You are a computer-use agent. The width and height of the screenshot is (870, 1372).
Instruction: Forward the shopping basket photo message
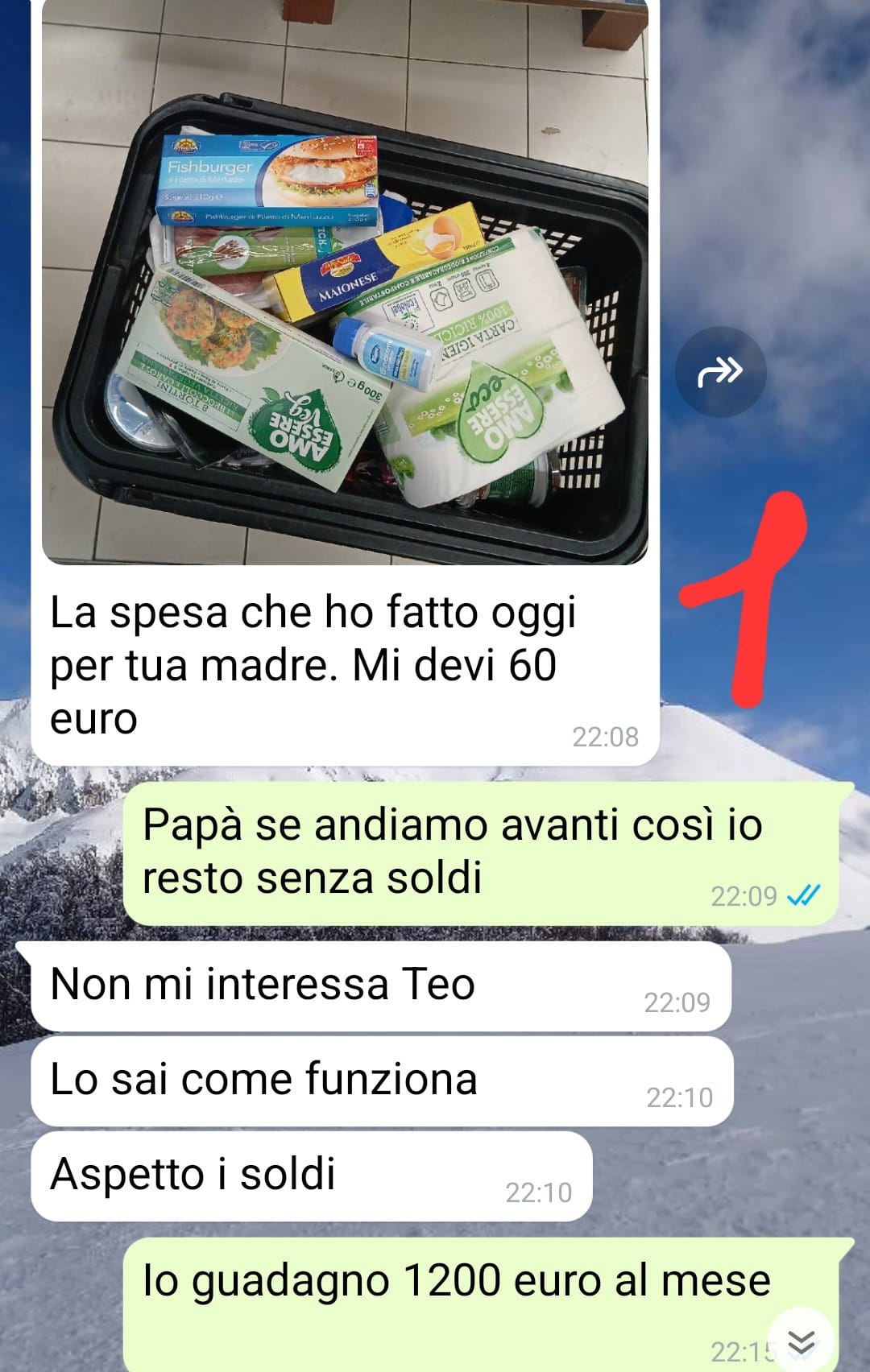[x=719, y=372]
